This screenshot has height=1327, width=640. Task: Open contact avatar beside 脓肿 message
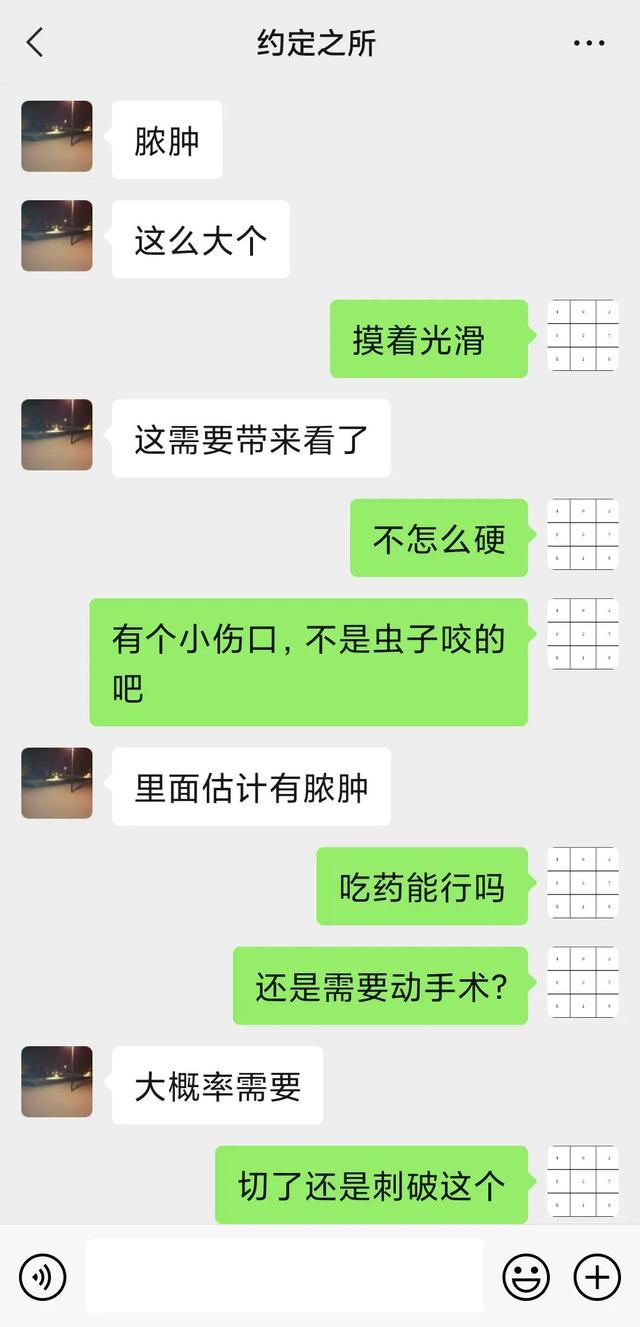pos(57,136)
